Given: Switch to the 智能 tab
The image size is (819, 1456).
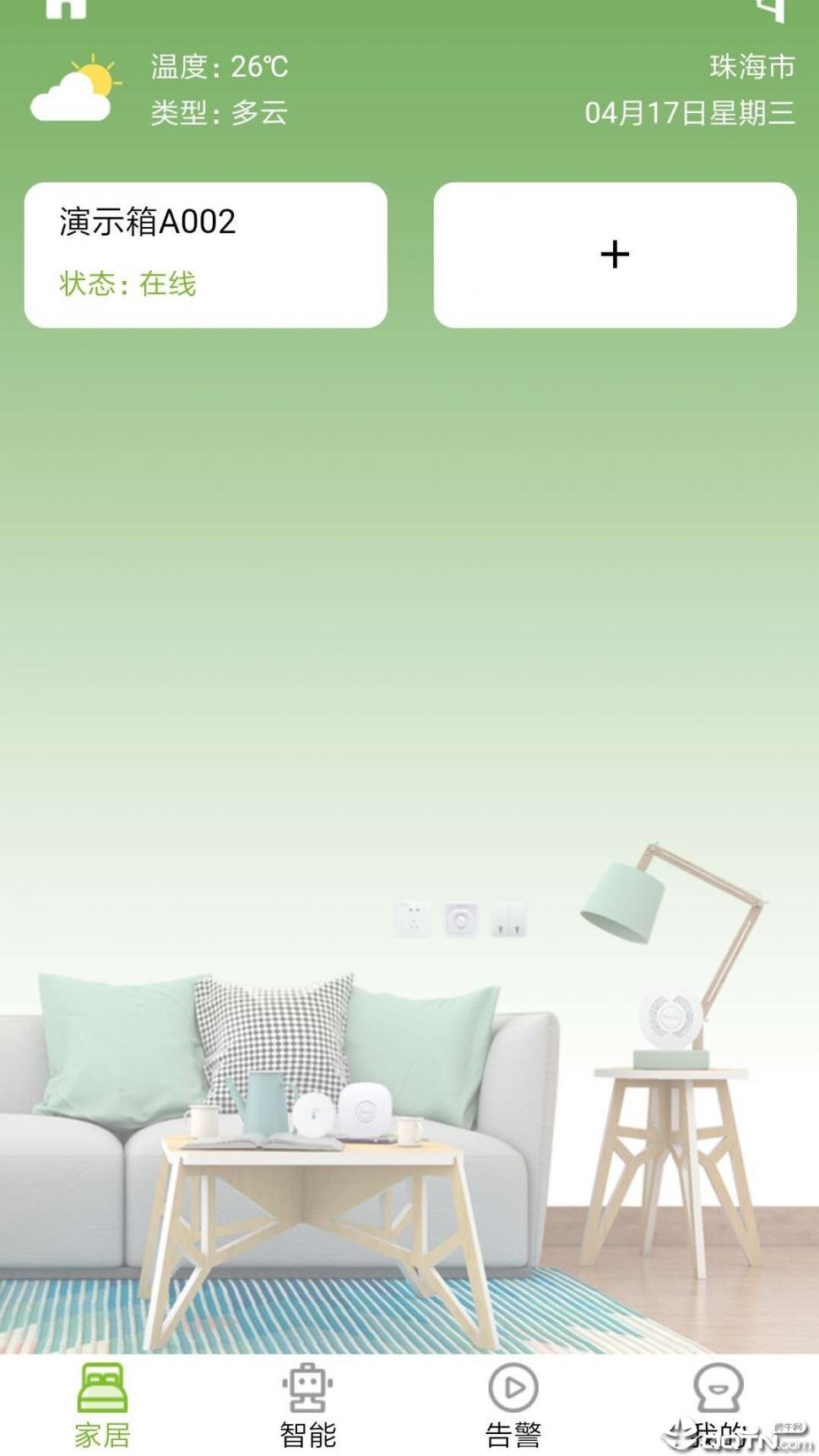Looking at the screenshot, I should [307, 1405].
